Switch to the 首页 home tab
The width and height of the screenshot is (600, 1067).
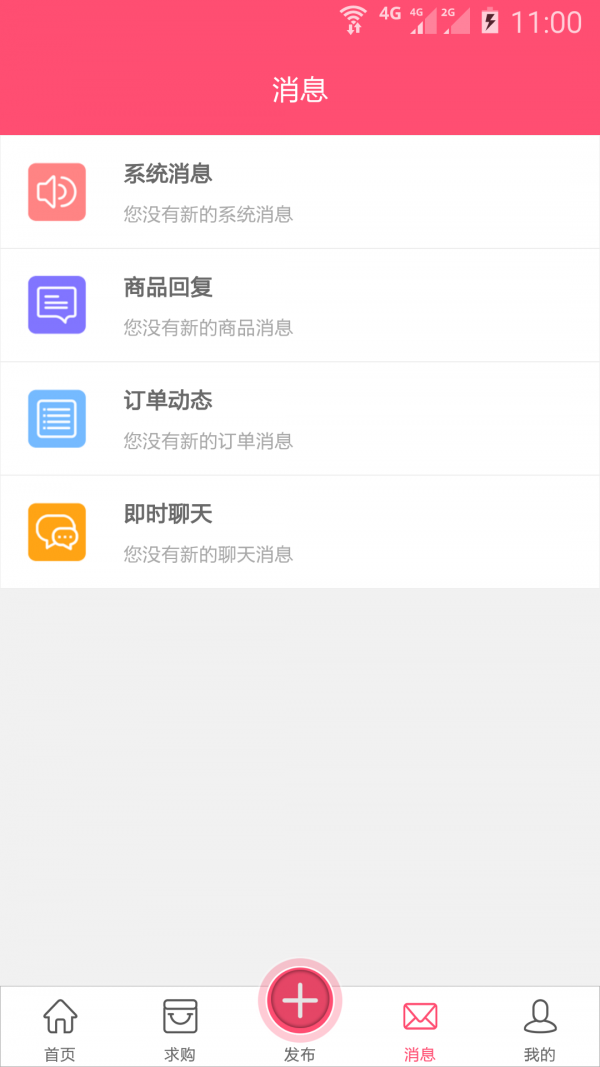[x=60, y=1028]
